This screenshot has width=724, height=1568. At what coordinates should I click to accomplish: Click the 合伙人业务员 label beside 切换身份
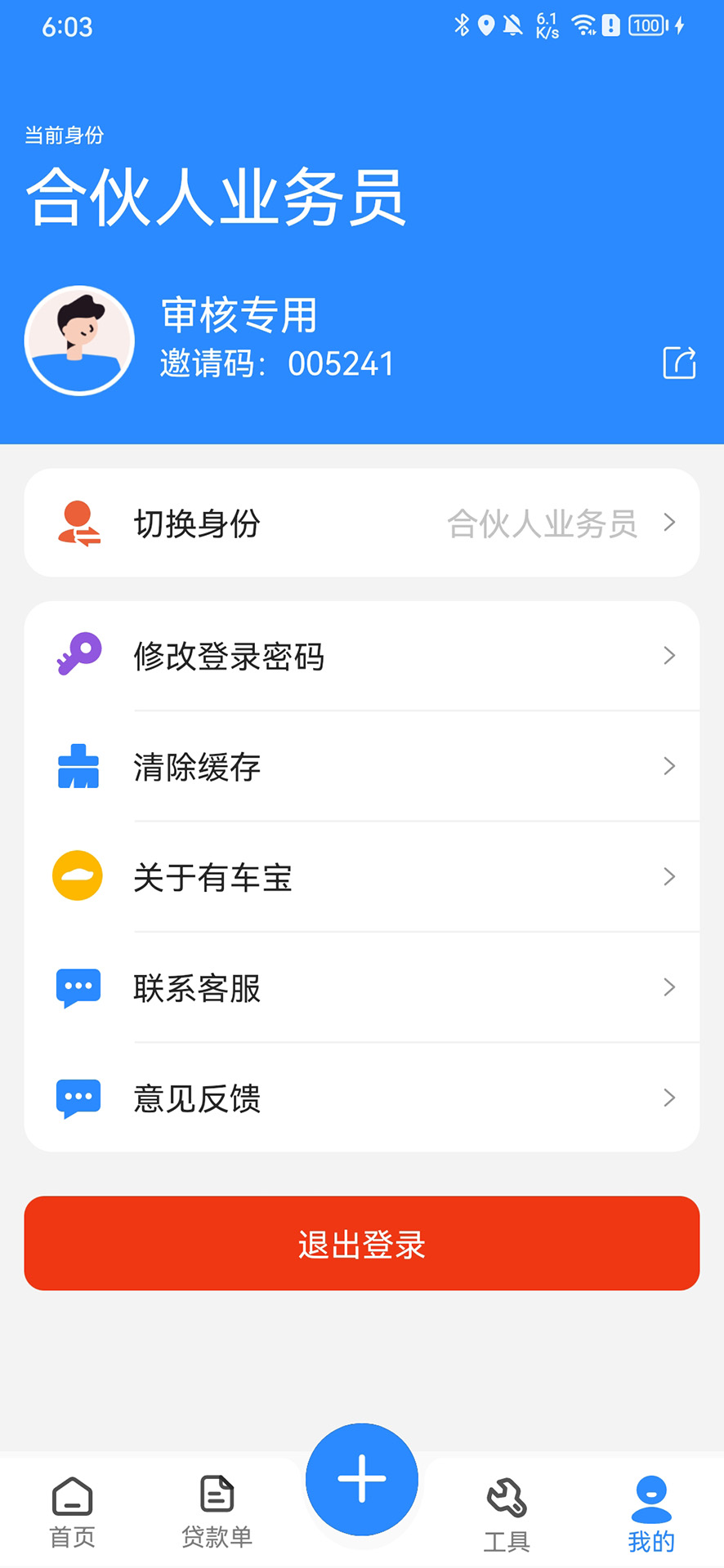(543, 523)
